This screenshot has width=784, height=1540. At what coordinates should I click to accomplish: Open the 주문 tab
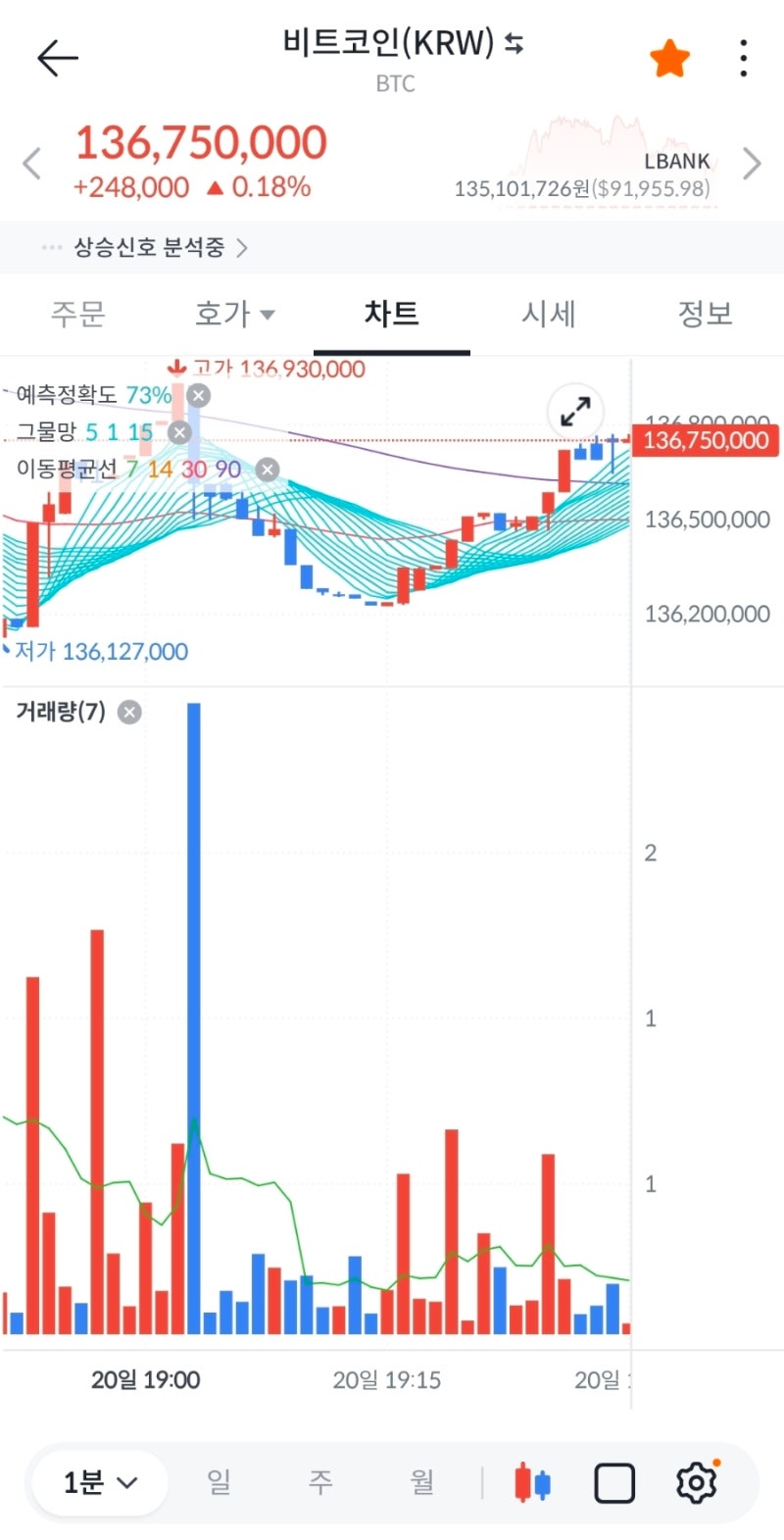point(78,314)
